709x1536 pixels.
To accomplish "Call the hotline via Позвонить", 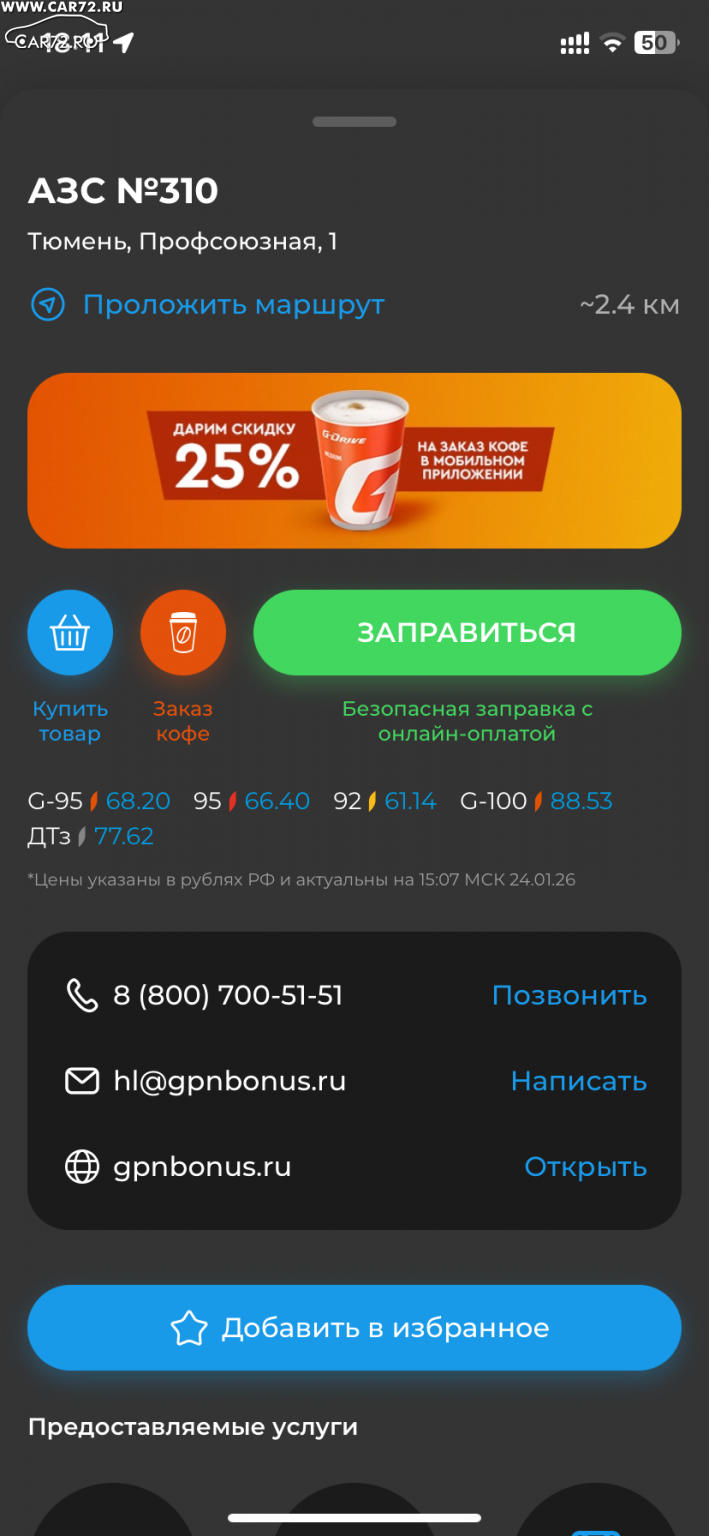I will 569,996.
